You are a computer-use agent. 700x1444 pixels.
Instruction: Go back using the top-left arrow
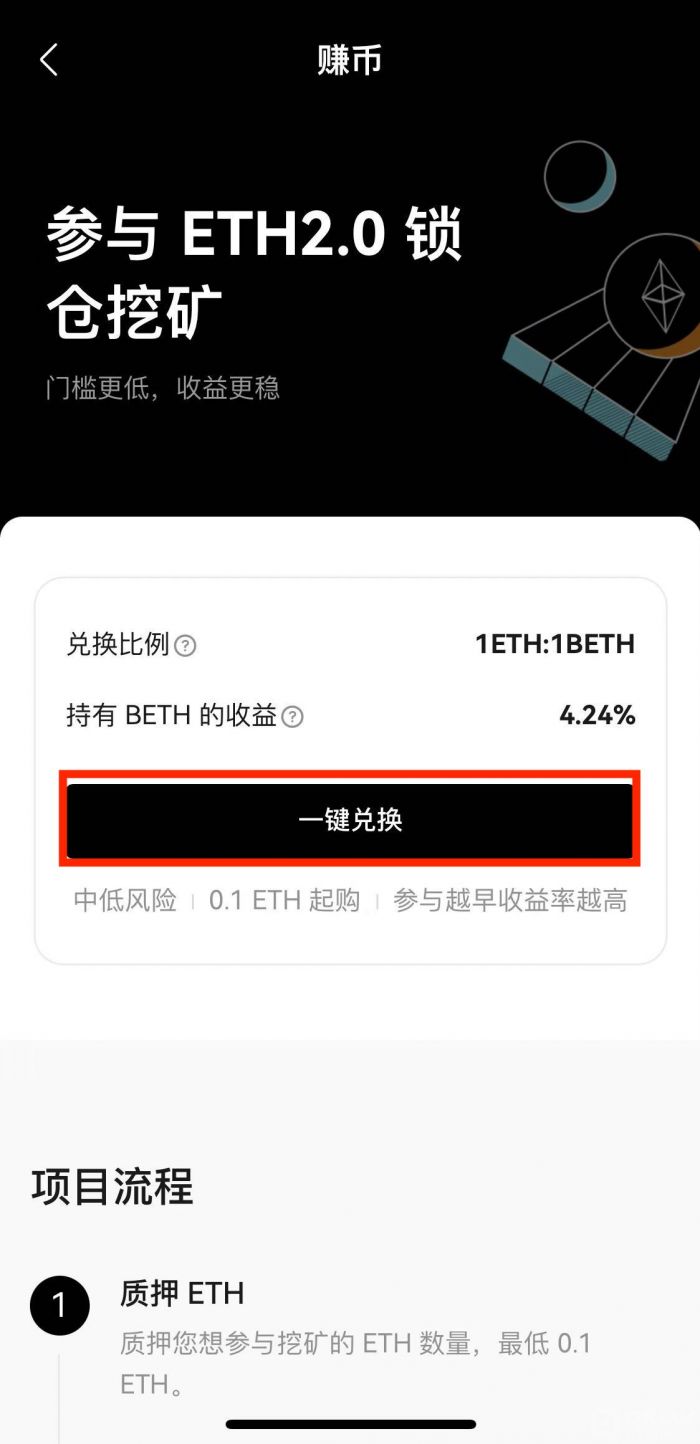[x=49, y=60]
